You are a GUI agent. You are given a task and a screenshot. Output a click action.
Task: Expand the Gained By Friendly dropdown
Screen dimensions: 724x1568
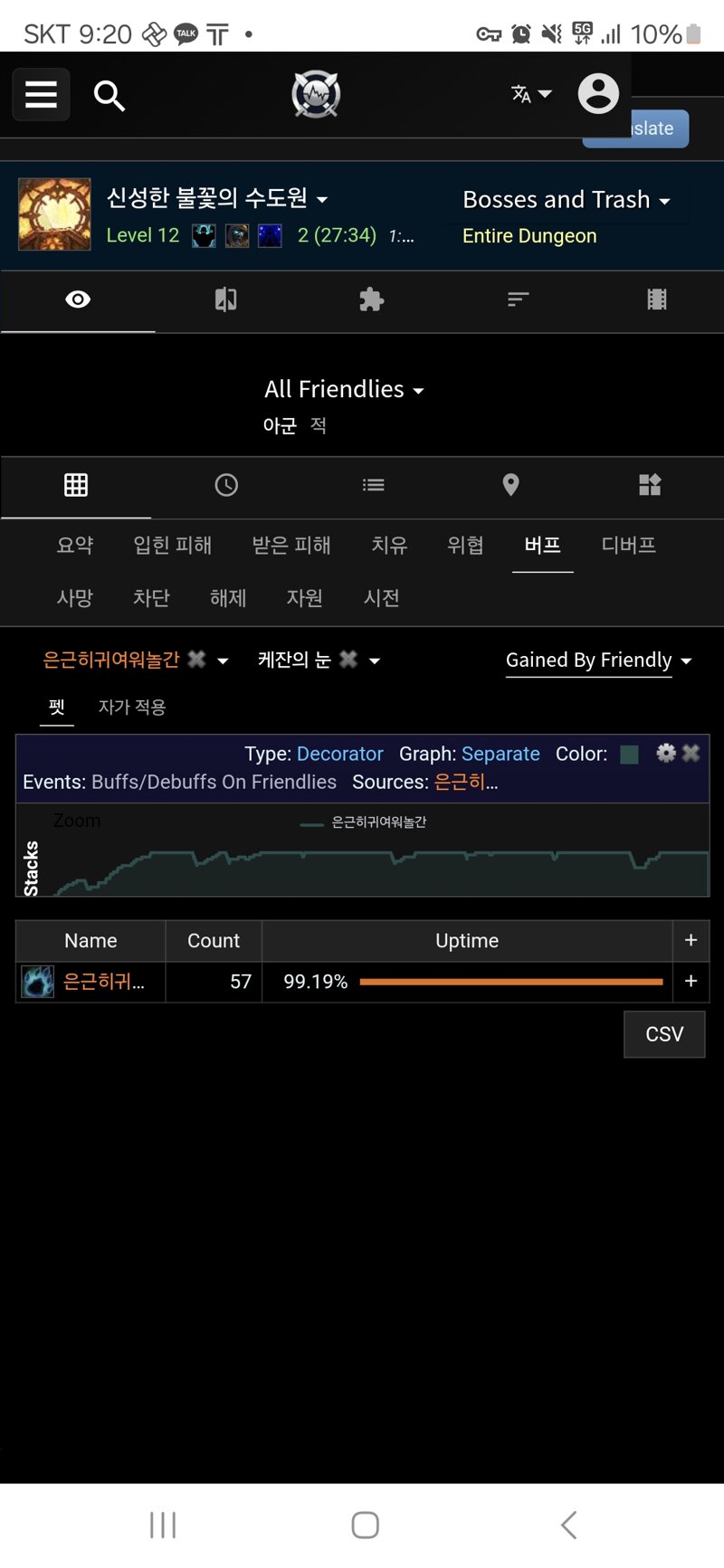pos(598,660)
